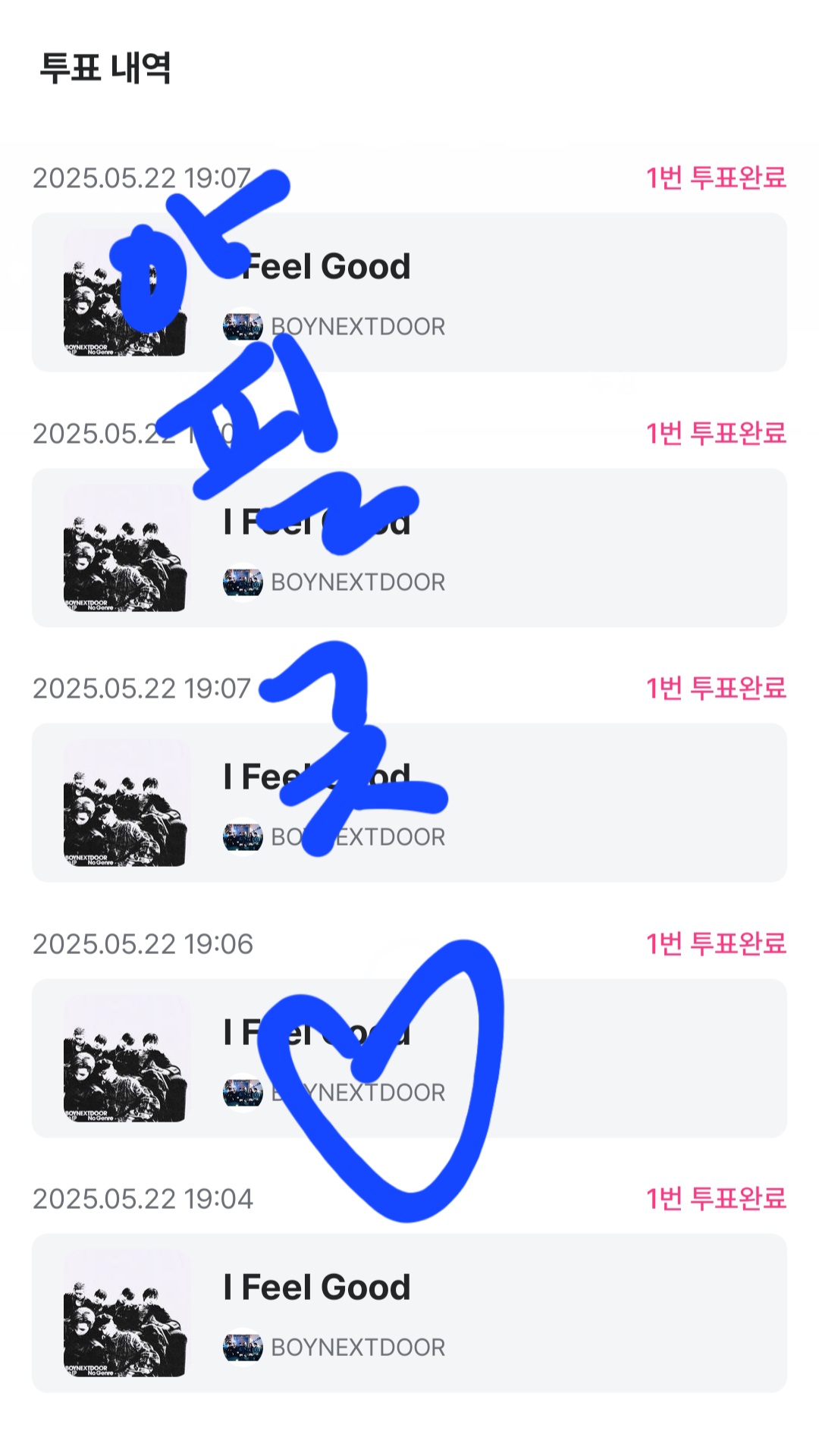This screenshot has width=819, height=1456.
Task: Open the I Feel Good vote from 19:04
Action: pos(409,1313)
